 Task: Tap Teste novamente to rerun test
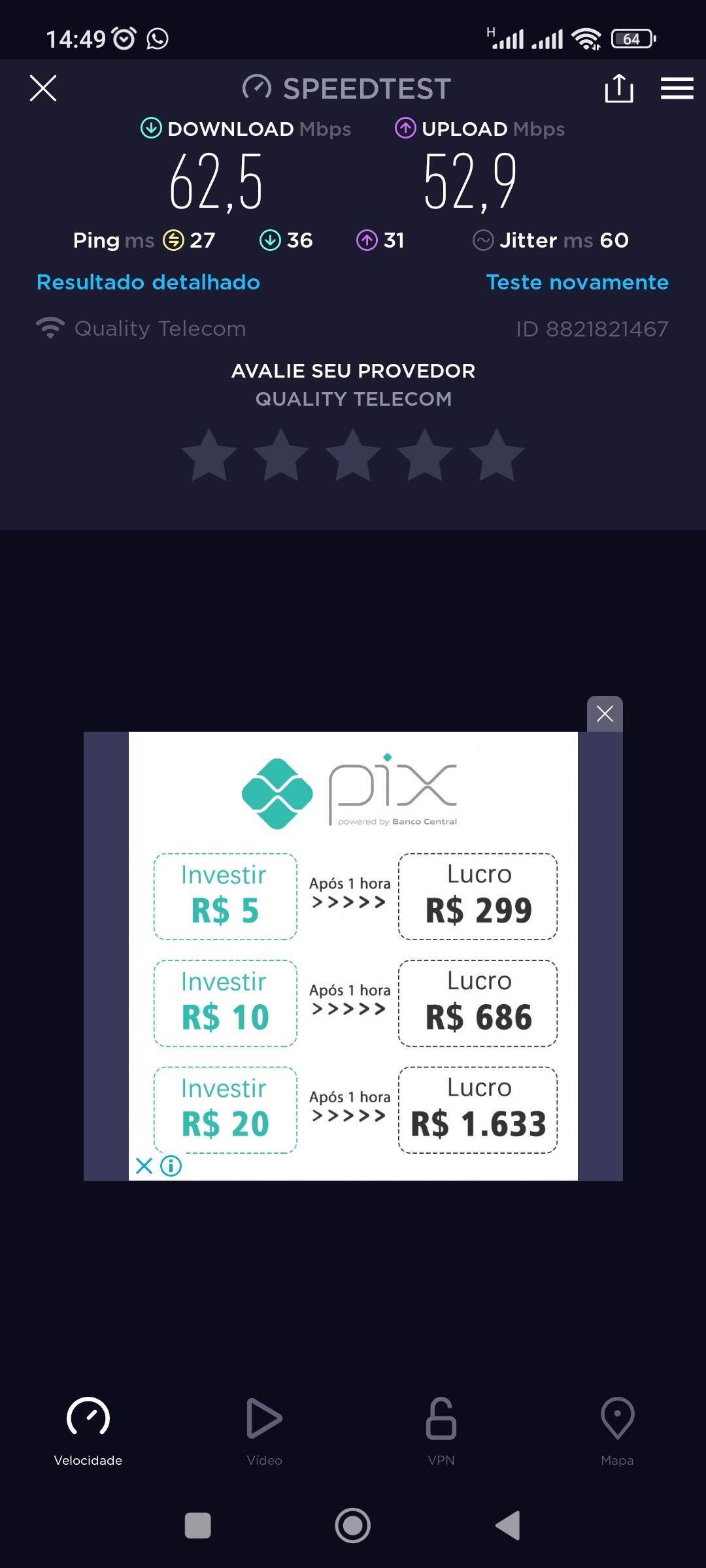coord(577,282)
